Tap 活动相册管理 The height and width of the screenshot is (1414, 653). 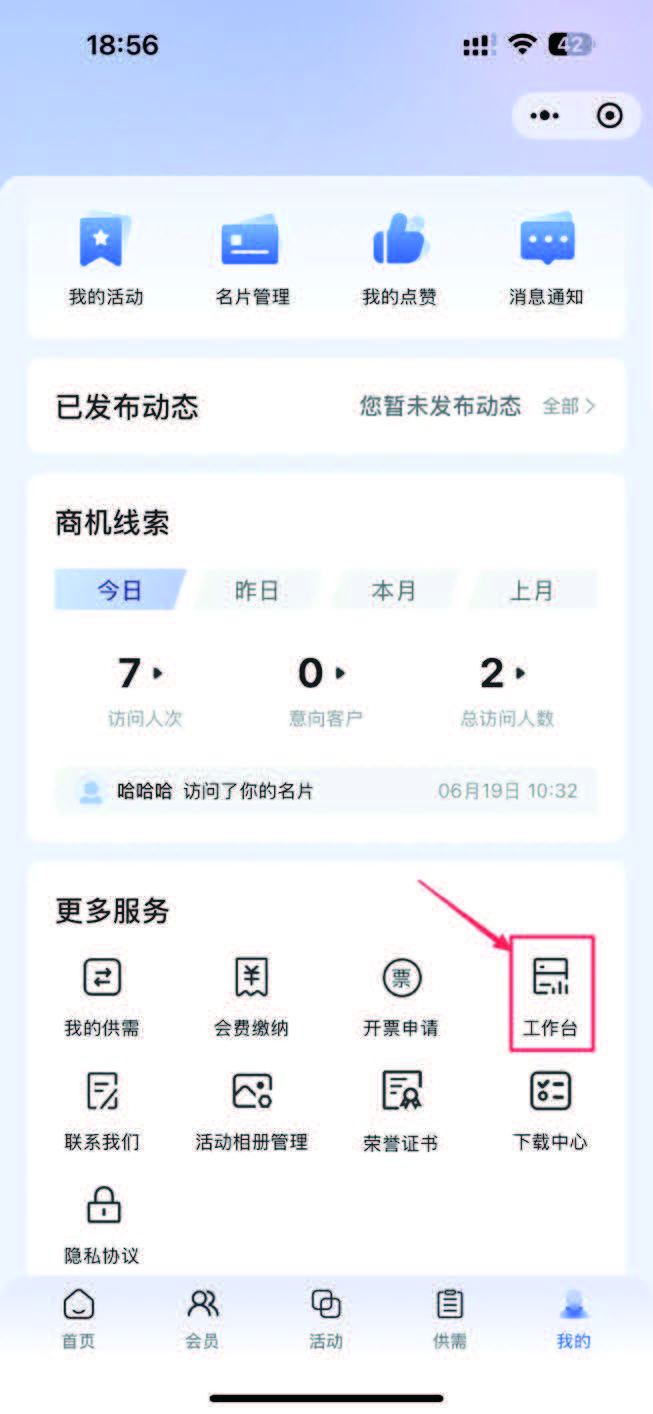[x=252, y=1110]
